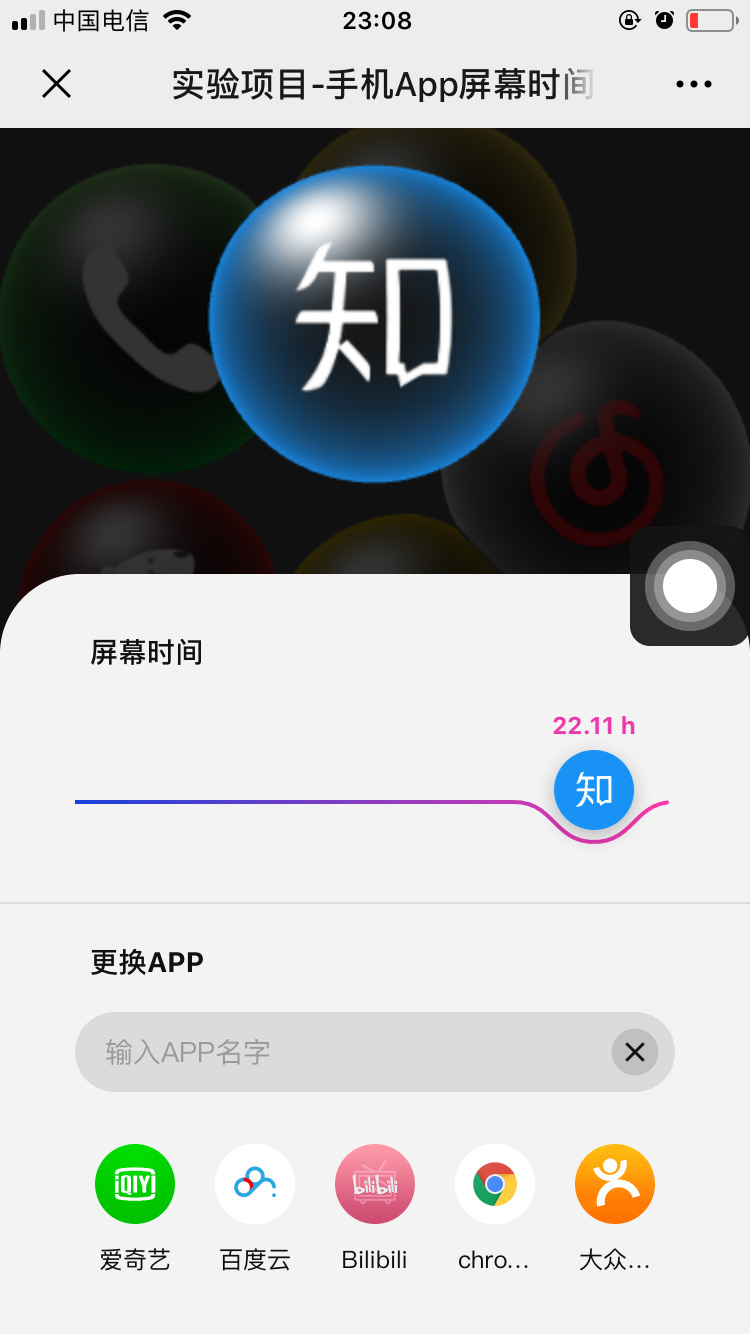Open the three-dot overflow menu

click(693, 84)
